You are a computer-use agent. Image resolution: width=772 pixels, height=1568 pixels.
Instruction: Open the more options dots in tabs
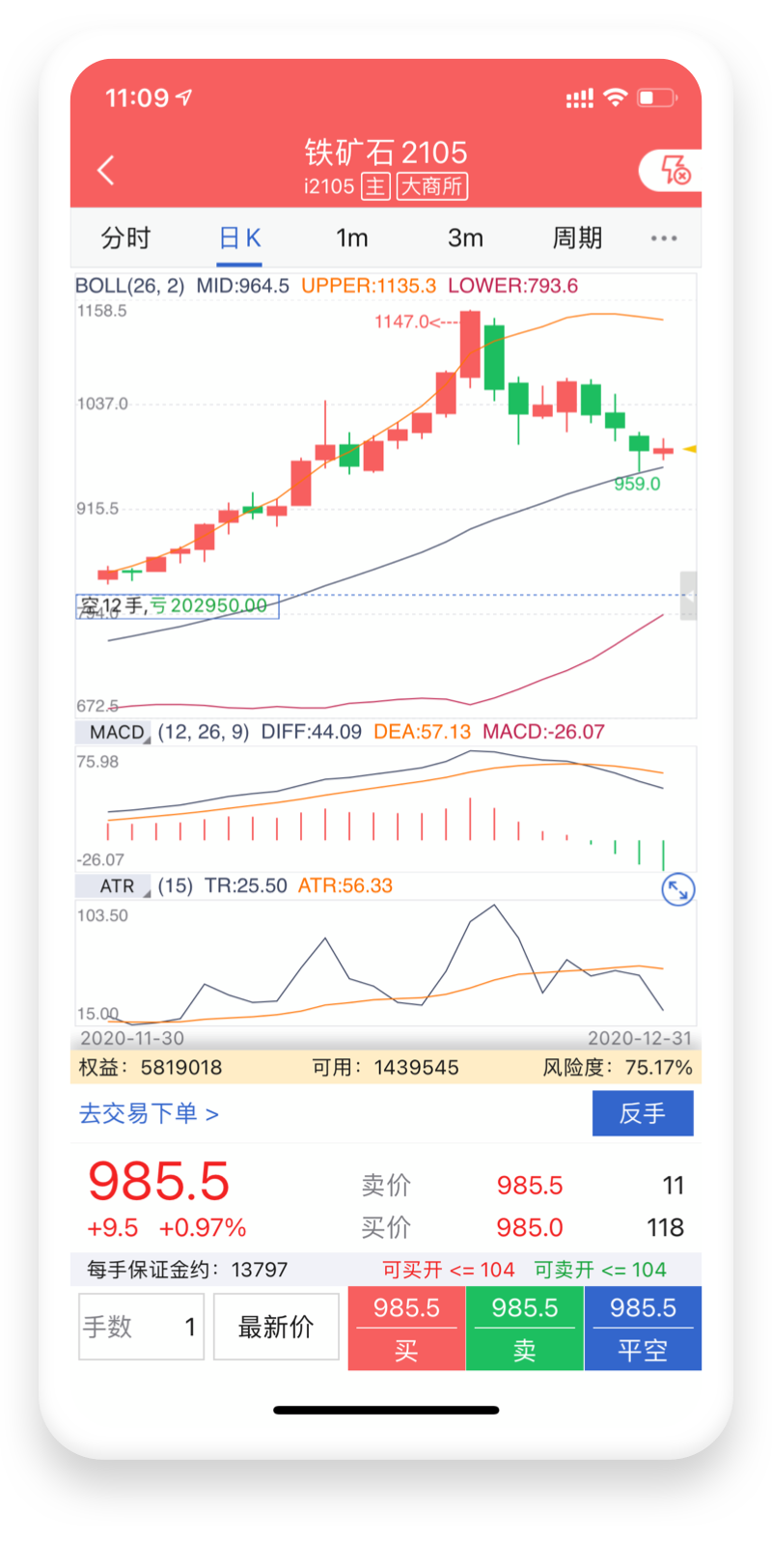click(664, 238)
